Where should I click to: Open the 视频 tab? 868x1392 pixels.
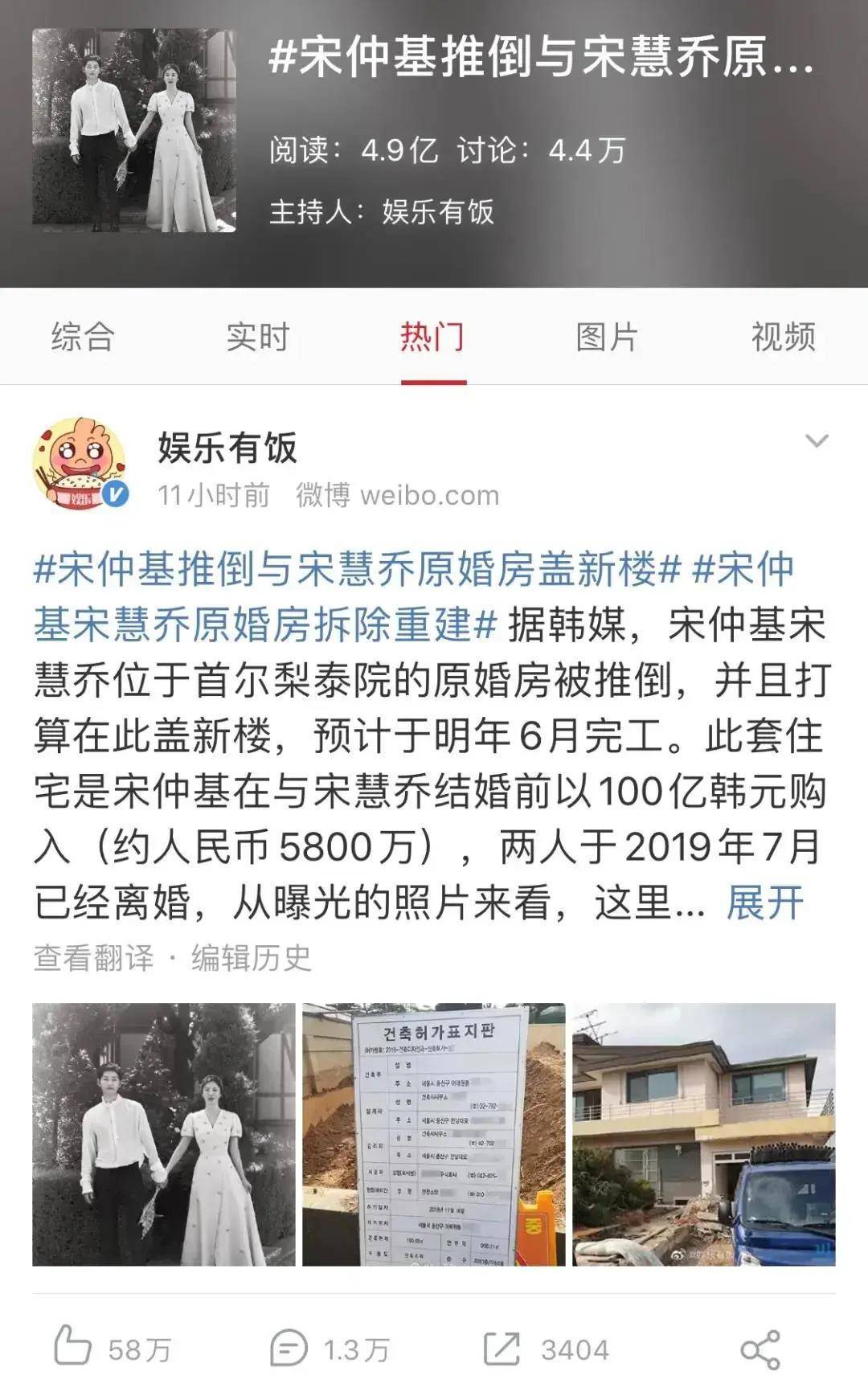click(784, 340)
